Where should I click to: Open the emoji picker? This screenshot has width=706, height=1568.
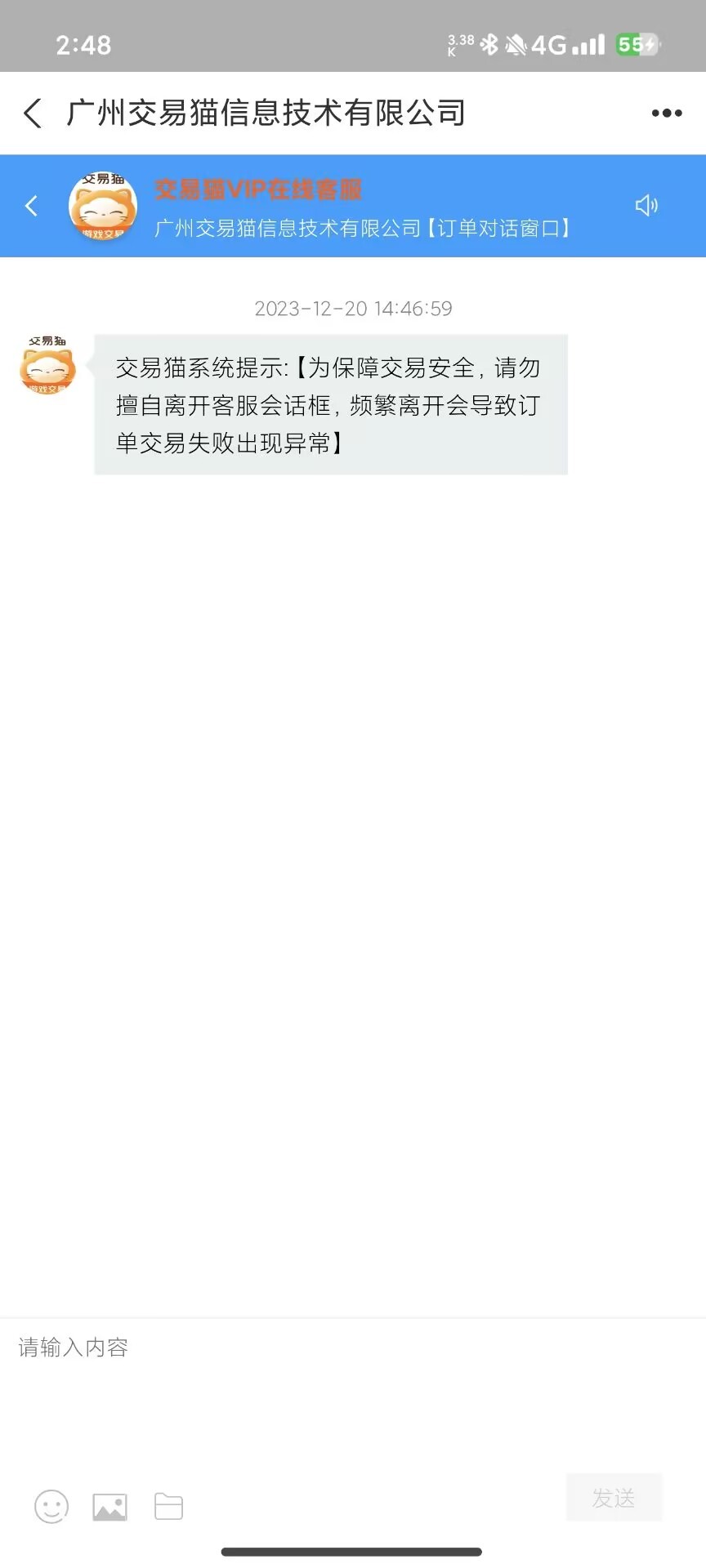click(x=51, y=1507)
